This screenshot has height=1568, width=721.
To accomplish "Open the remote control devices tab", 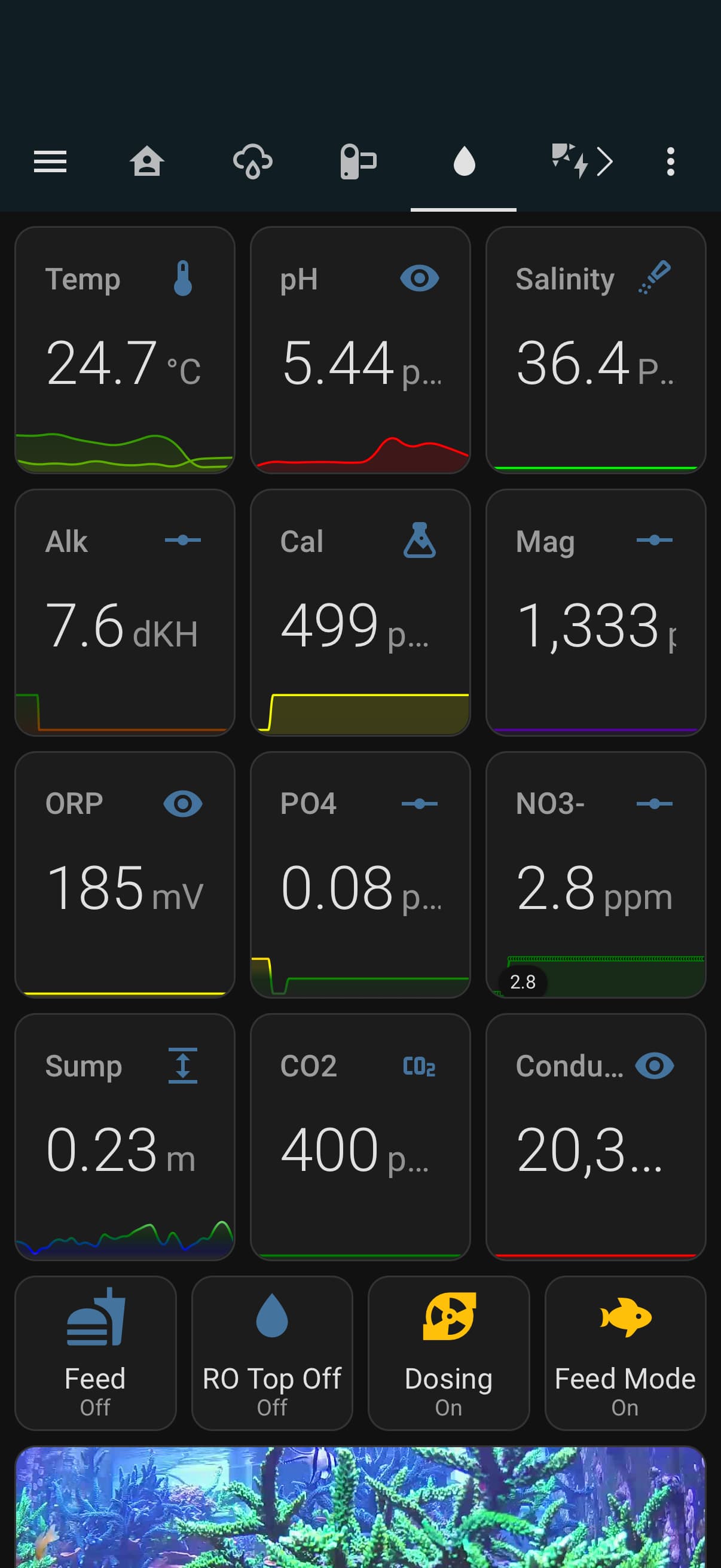I will tap(358, 162).
